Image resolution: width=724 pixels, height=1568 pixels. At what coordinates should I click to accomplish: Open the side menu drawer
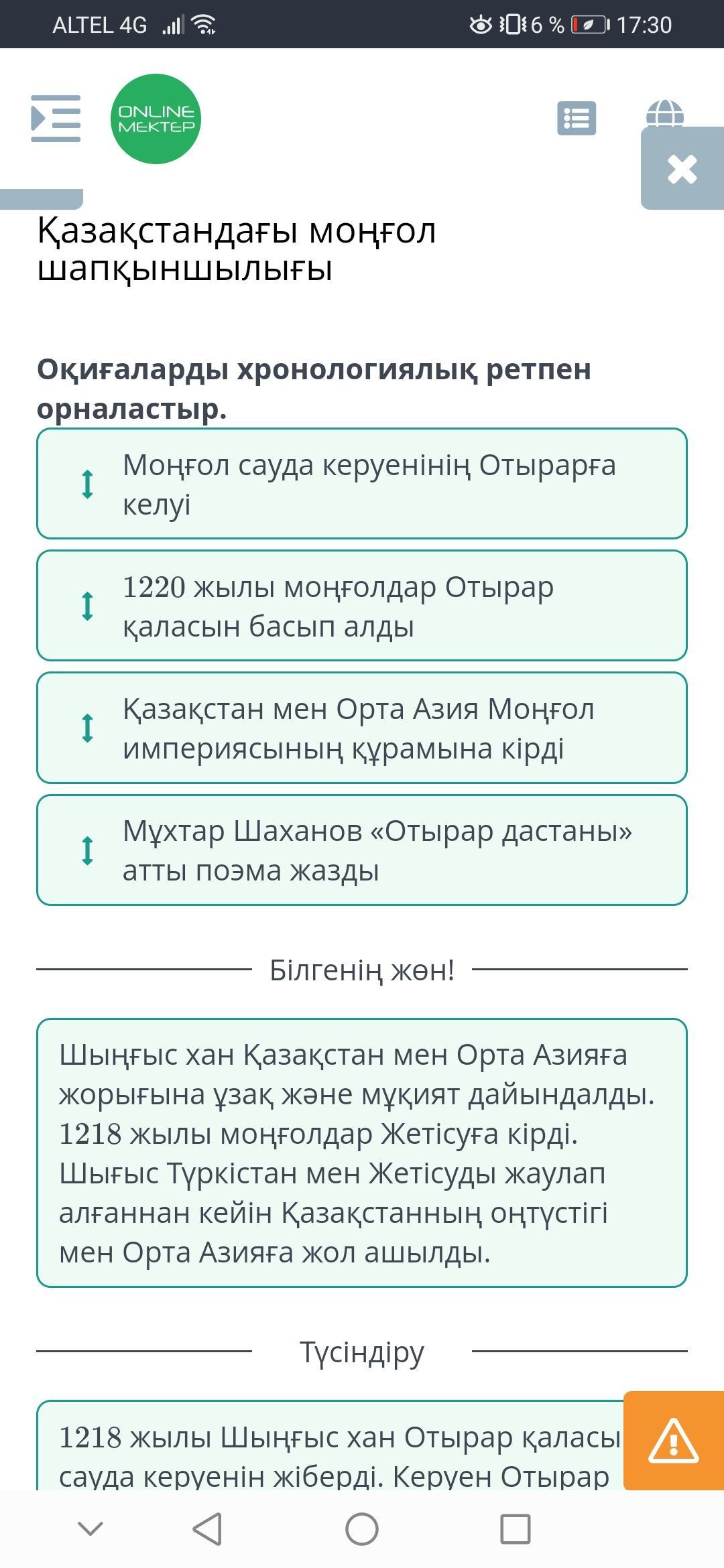pyautogui.click(x=56, y=119)
